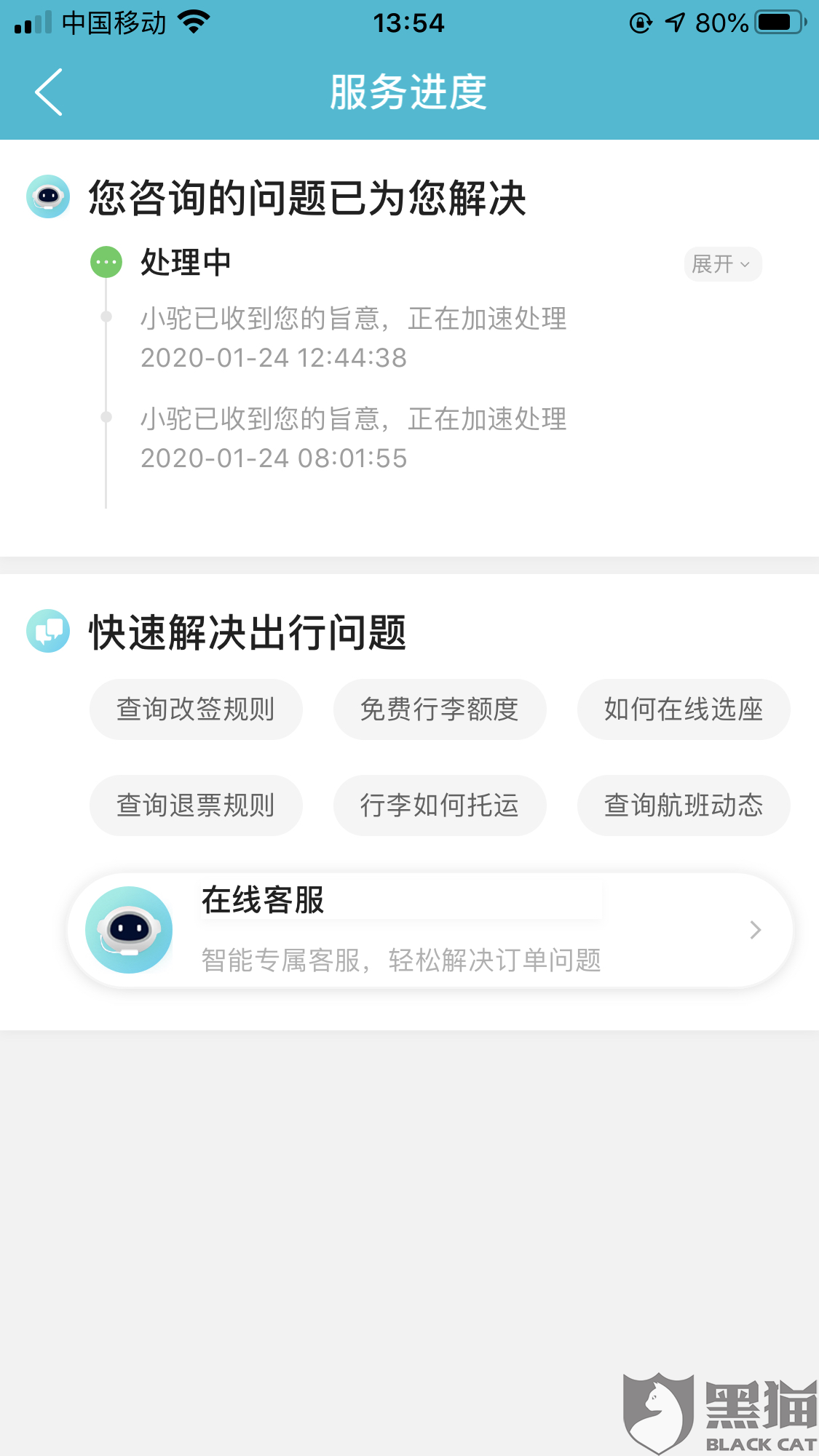Expand the 处理中 progress details with 展开

(x=721, y=264)
